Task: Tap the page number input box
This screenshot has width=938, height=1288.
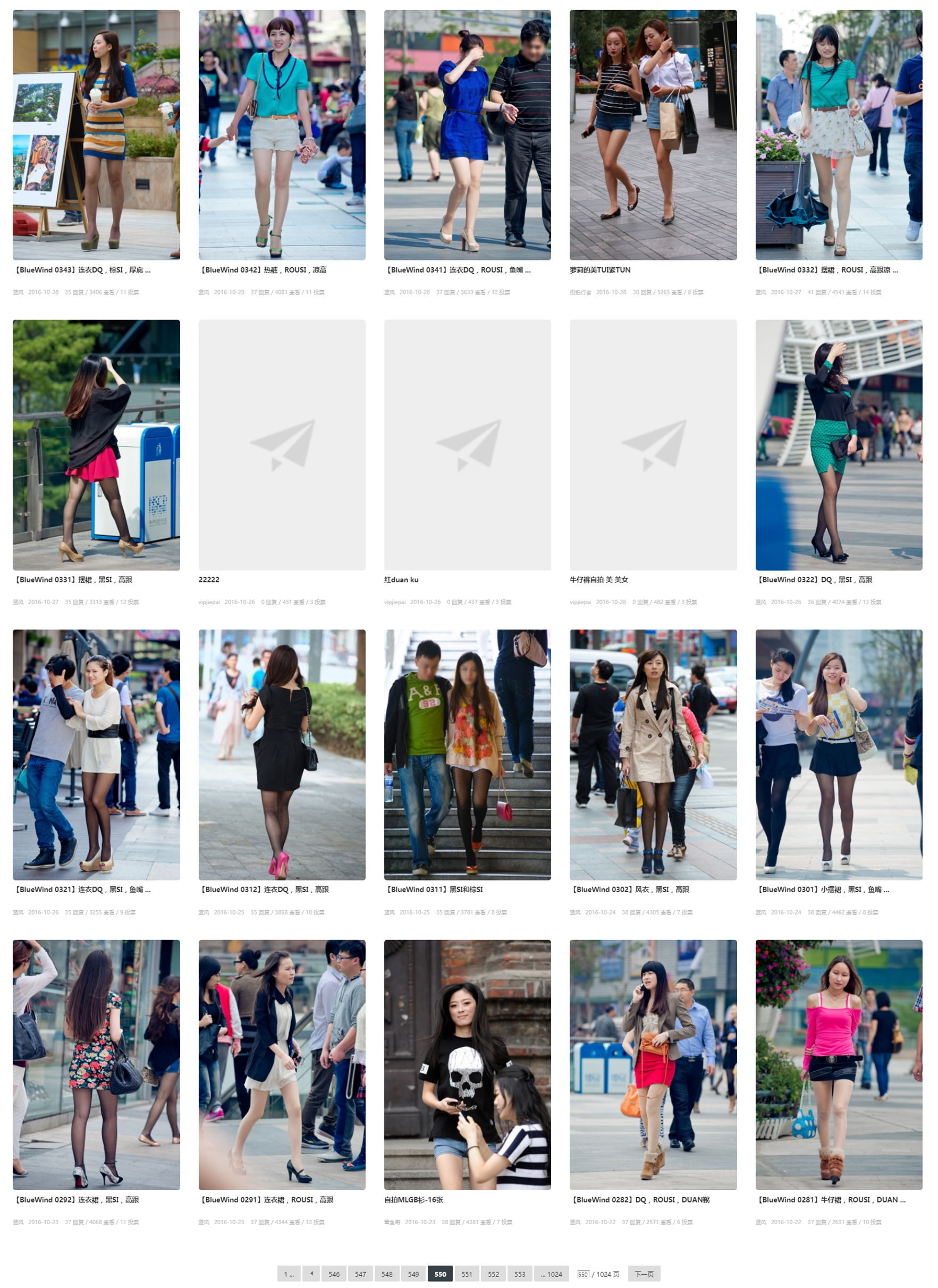Action: tap(583, 1274)
